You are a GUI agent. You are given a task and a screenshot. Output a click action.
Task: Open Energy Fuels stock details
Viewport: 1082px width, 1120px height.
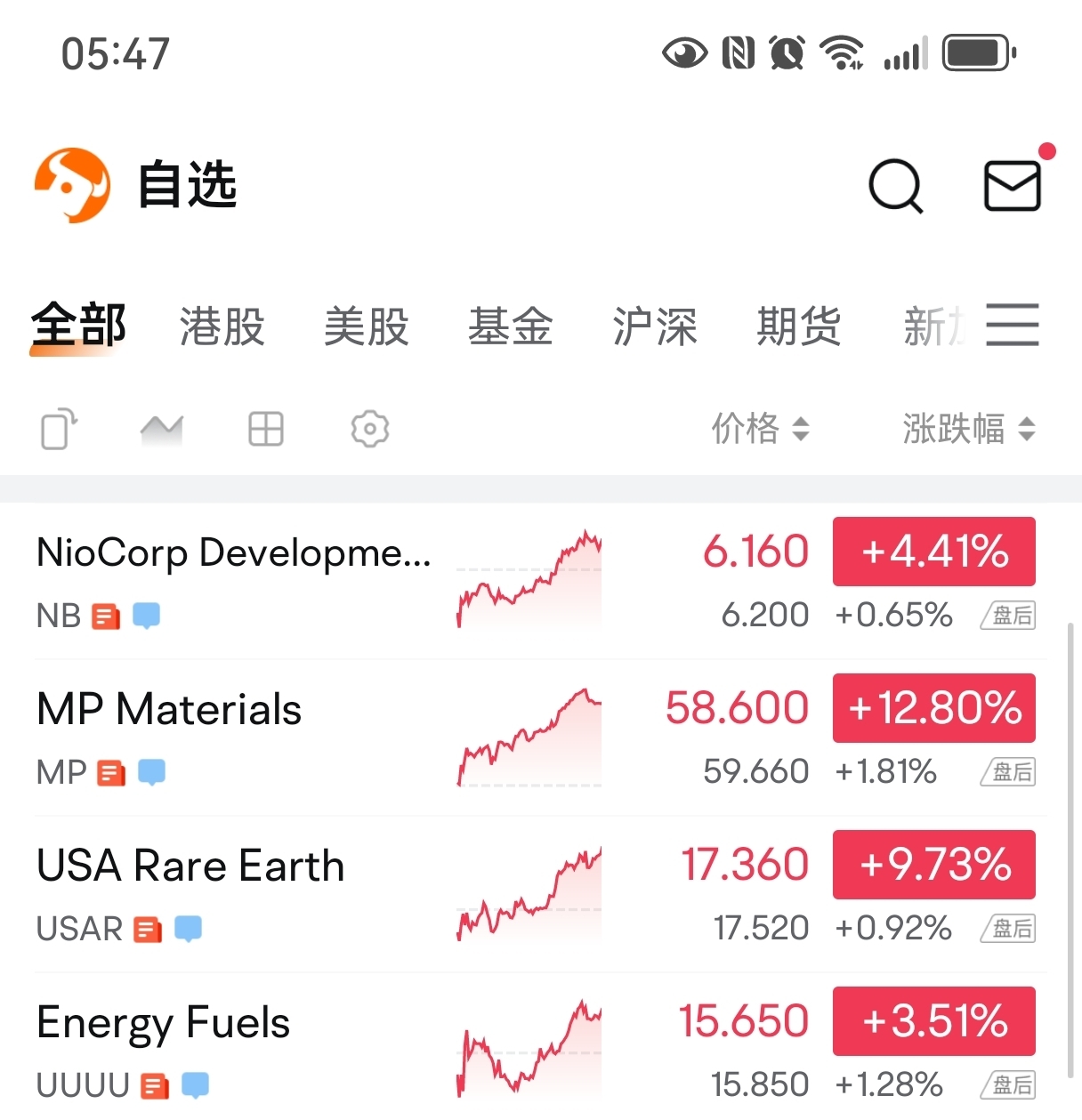[164, 1023]
